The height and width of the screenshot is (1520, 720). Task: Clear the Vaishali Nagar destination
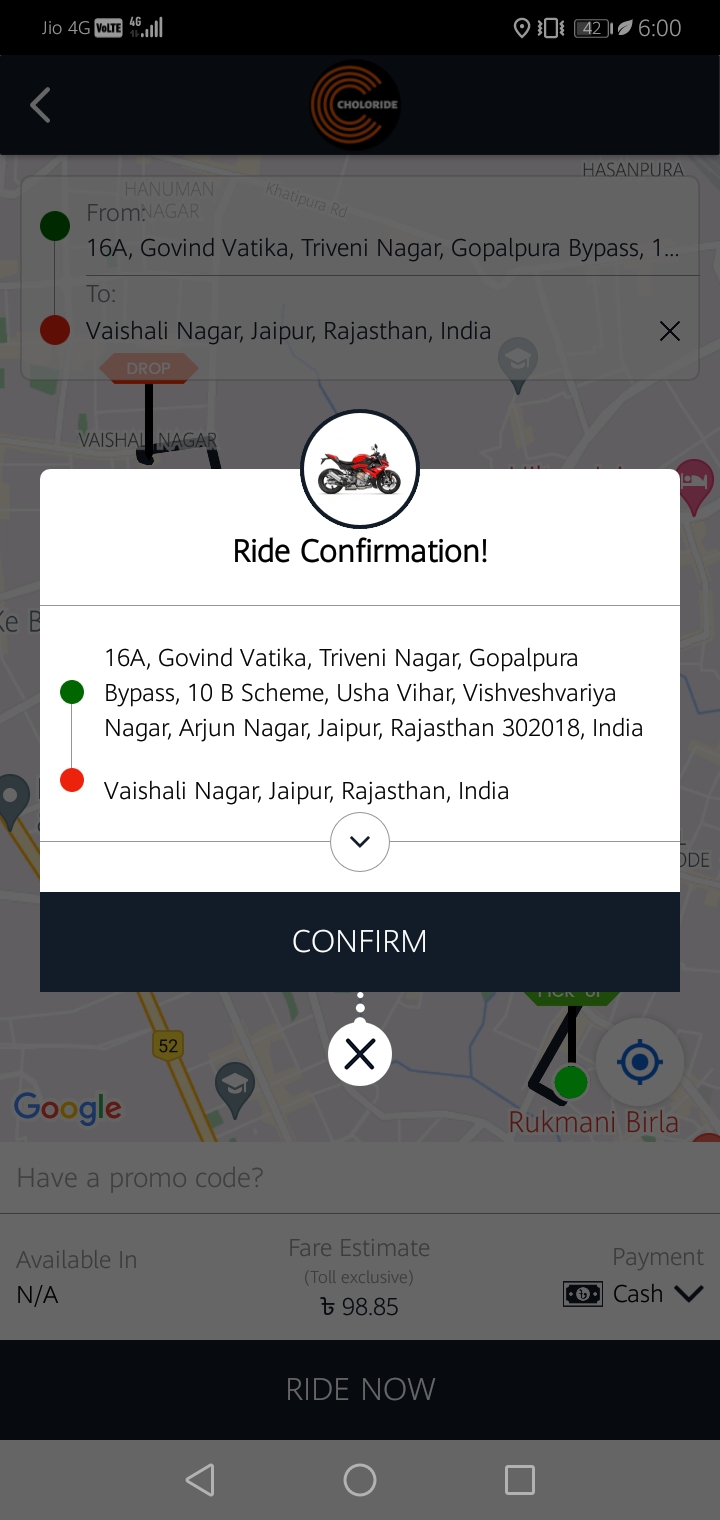pos(670,331)
